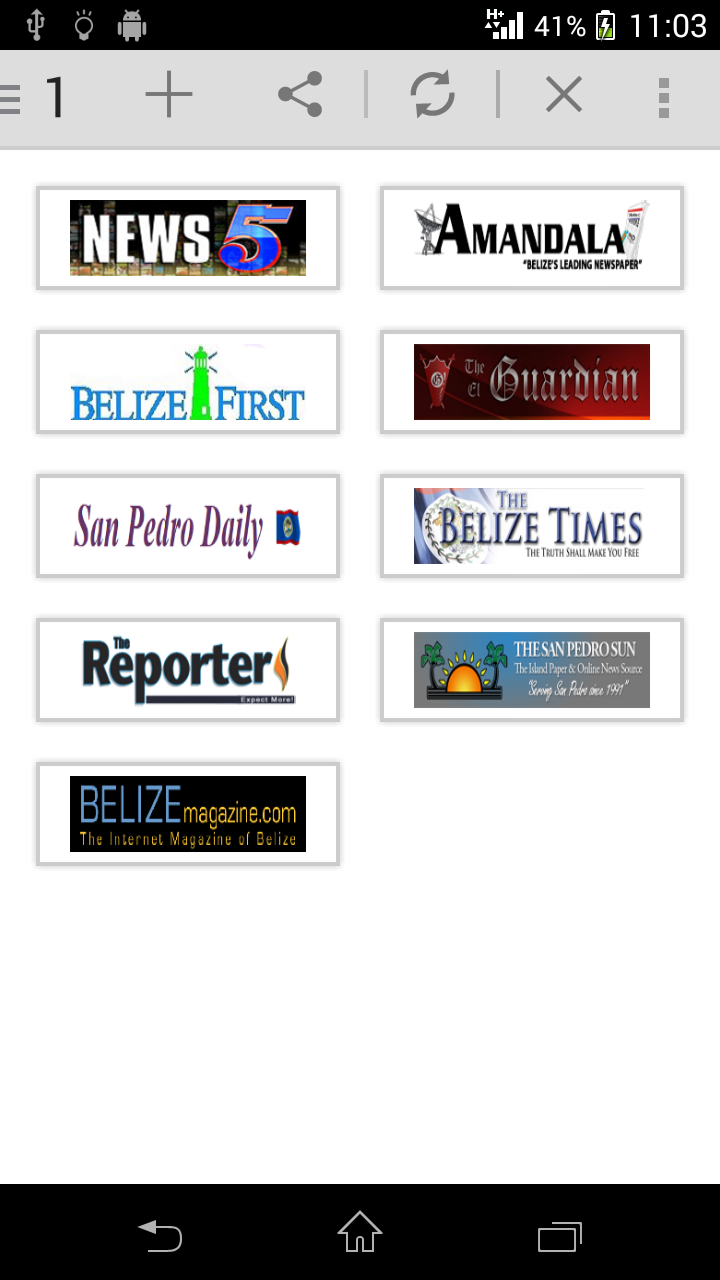The image size is (720, 1280).
Task: Tap the home navigation button
Action: (360, 1235)
